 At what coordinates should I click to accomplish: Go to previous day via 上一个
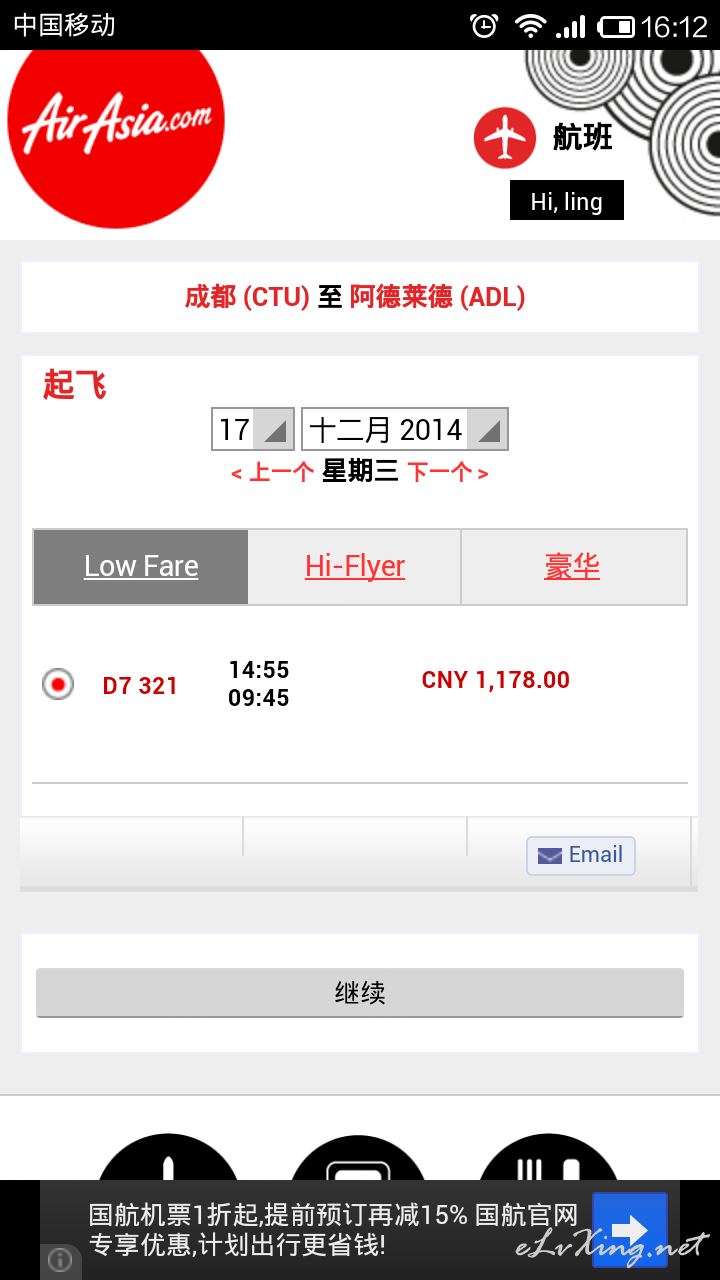coord(273,472)
